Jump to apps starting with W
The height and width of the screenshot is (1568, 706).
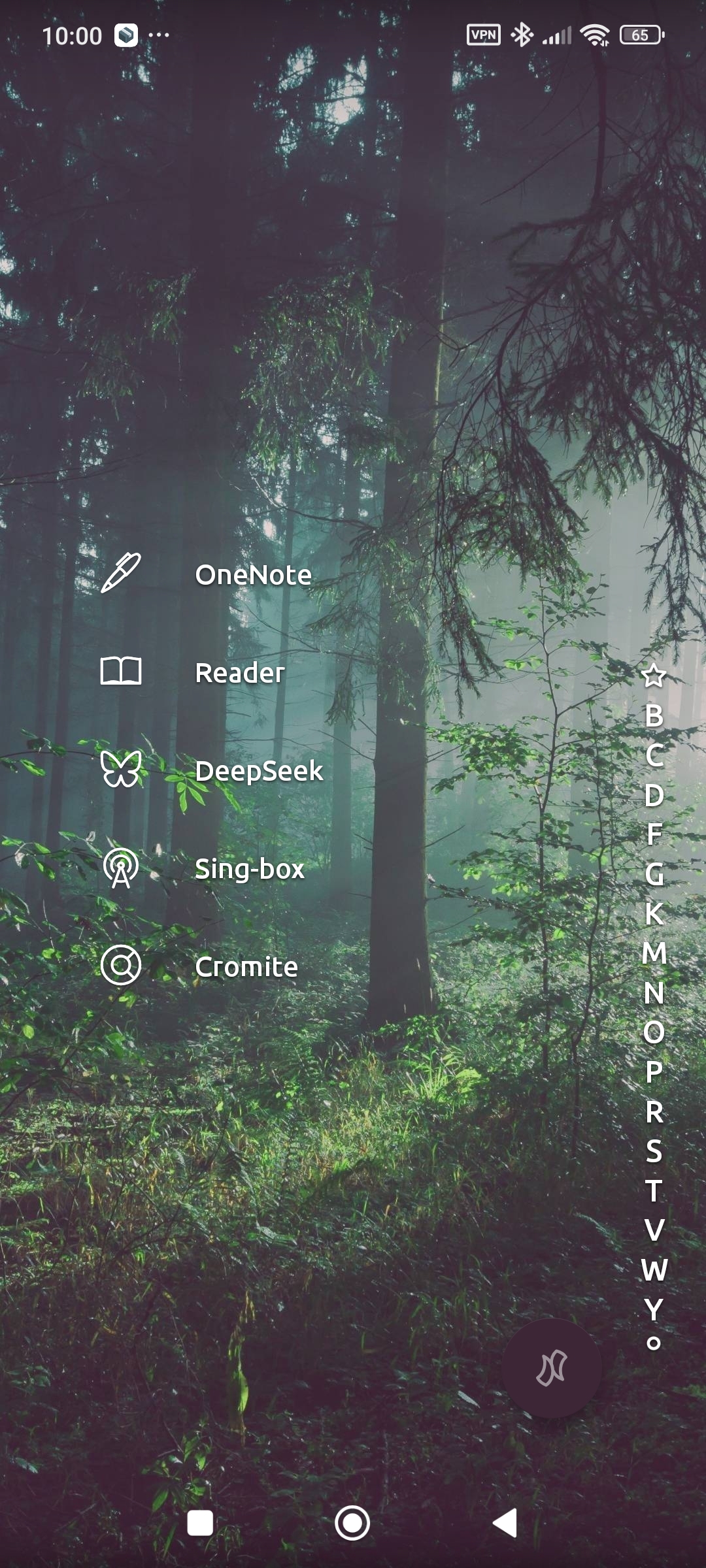(654, 1270)
